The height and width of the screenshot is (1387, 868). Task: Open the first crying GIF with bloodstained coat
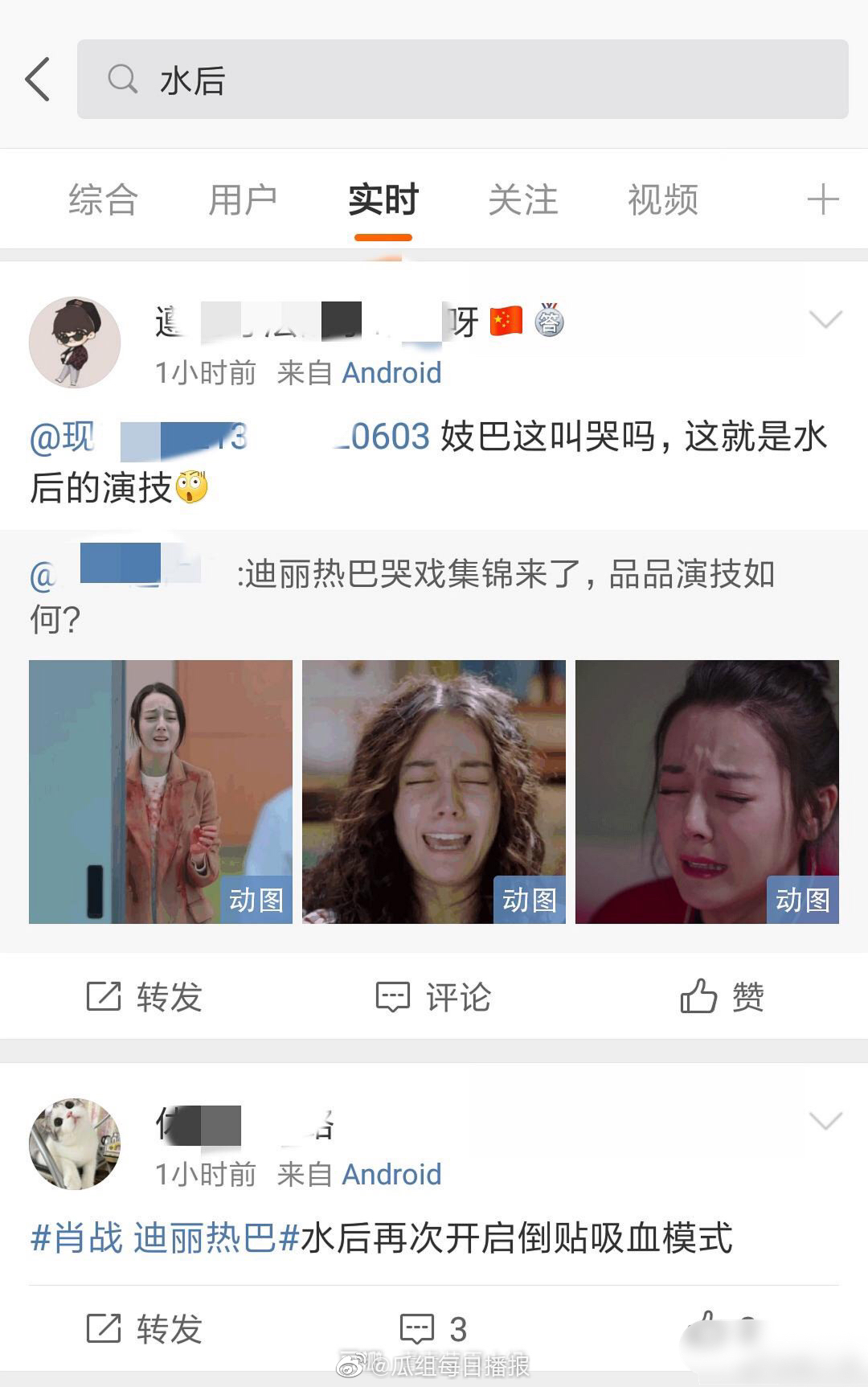pos(161,792)
